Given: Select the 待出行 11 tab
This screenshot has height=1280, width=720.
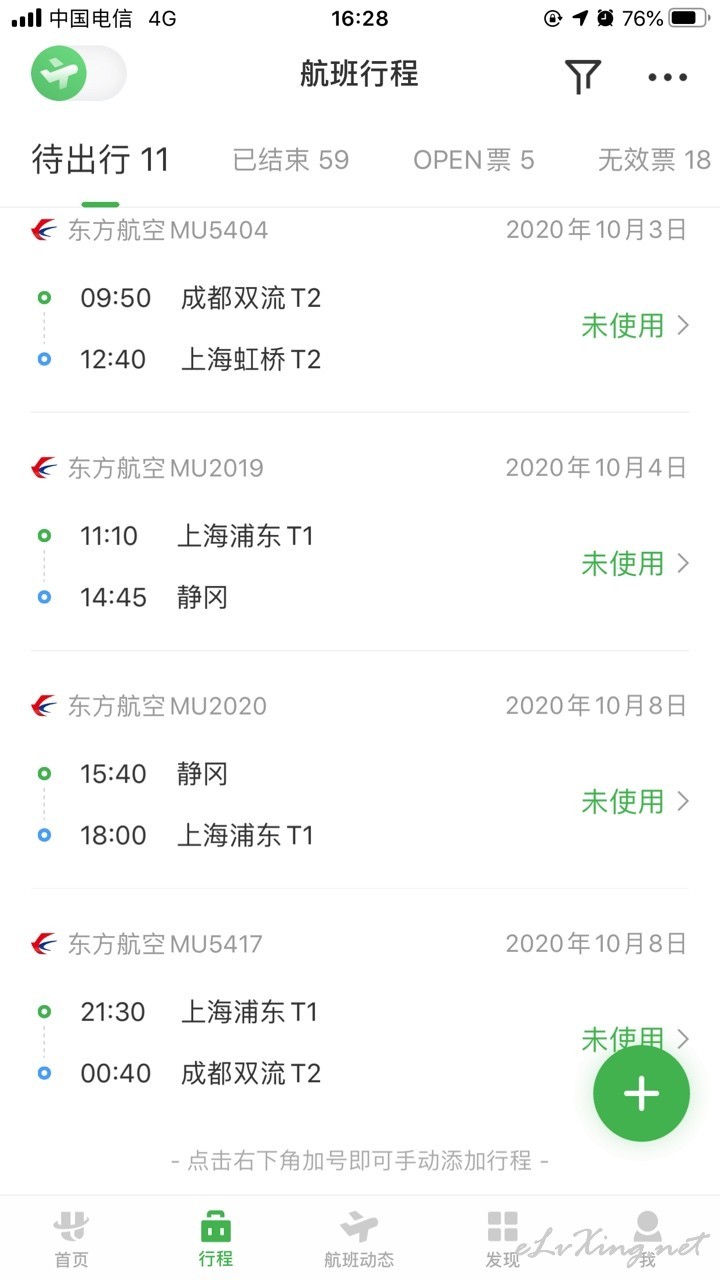Looking at the screenshot, I should tap(100, 159).
